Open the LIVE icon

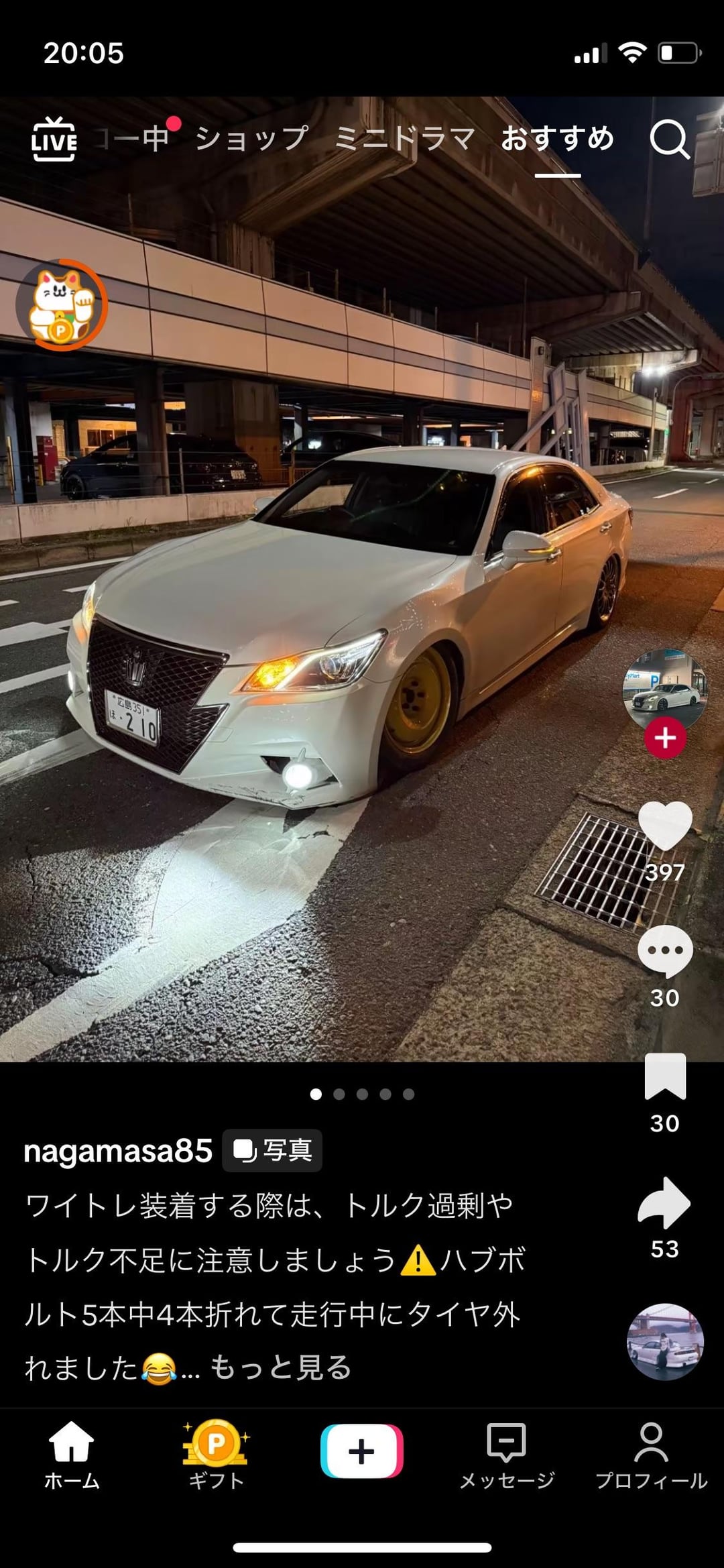coord(54,139)
